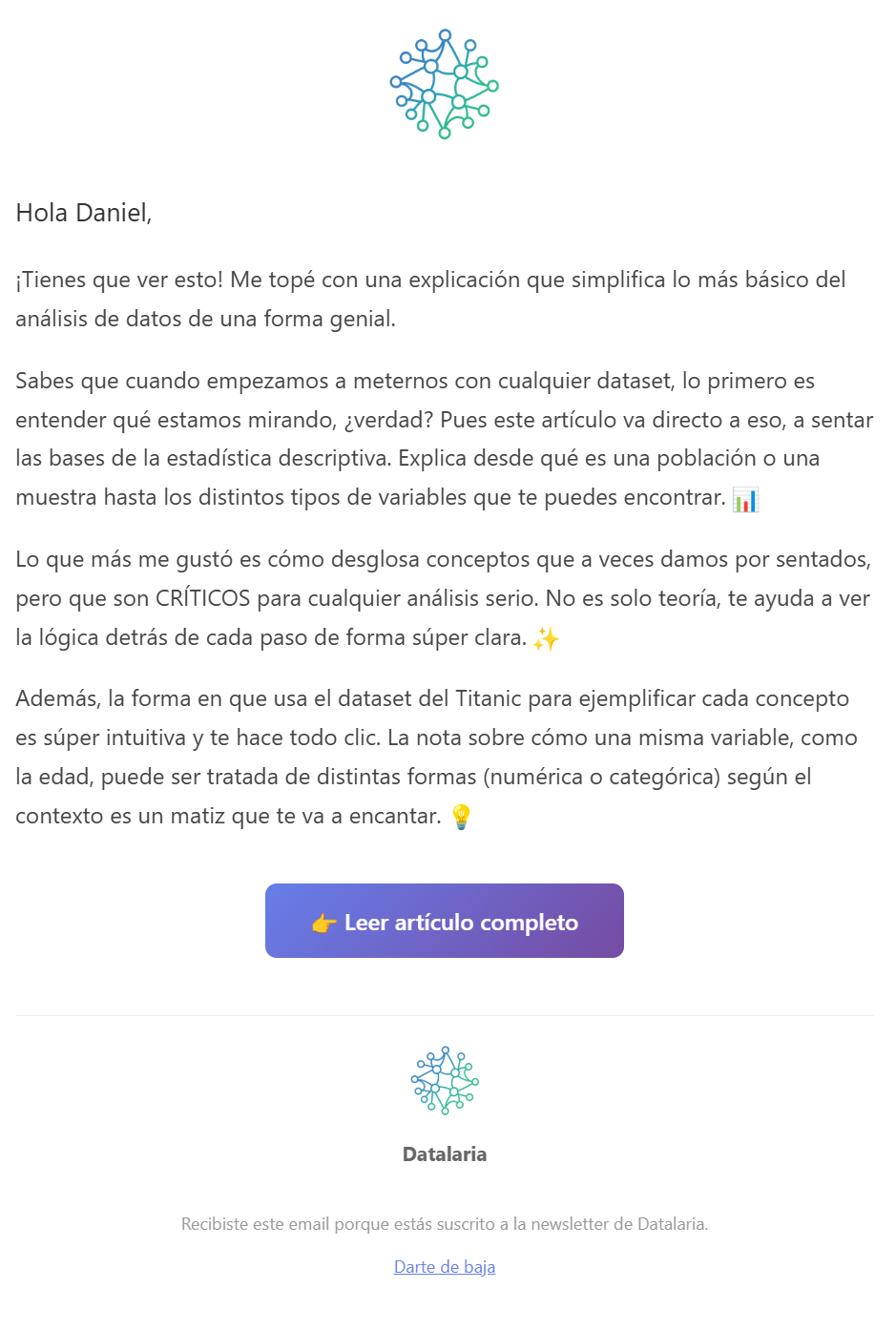Viewport: 896px width, 1330px height.
Task: Click the 'Datalaria' brand name in the footer
Action: [444, 1153]
